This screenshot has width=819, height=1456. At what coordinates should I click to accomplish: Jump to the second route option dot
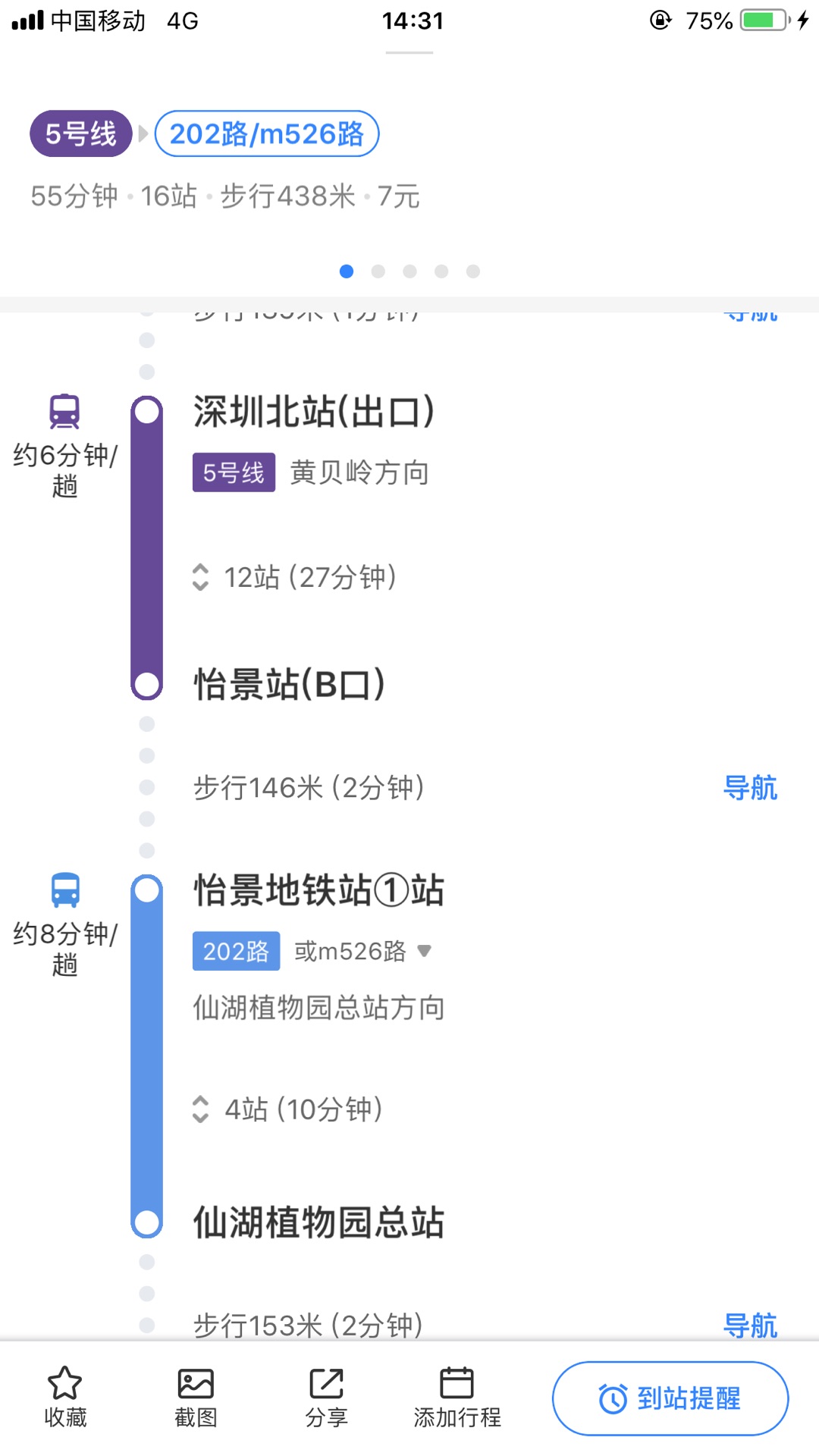pyautogui.click(x=378, y=271)
